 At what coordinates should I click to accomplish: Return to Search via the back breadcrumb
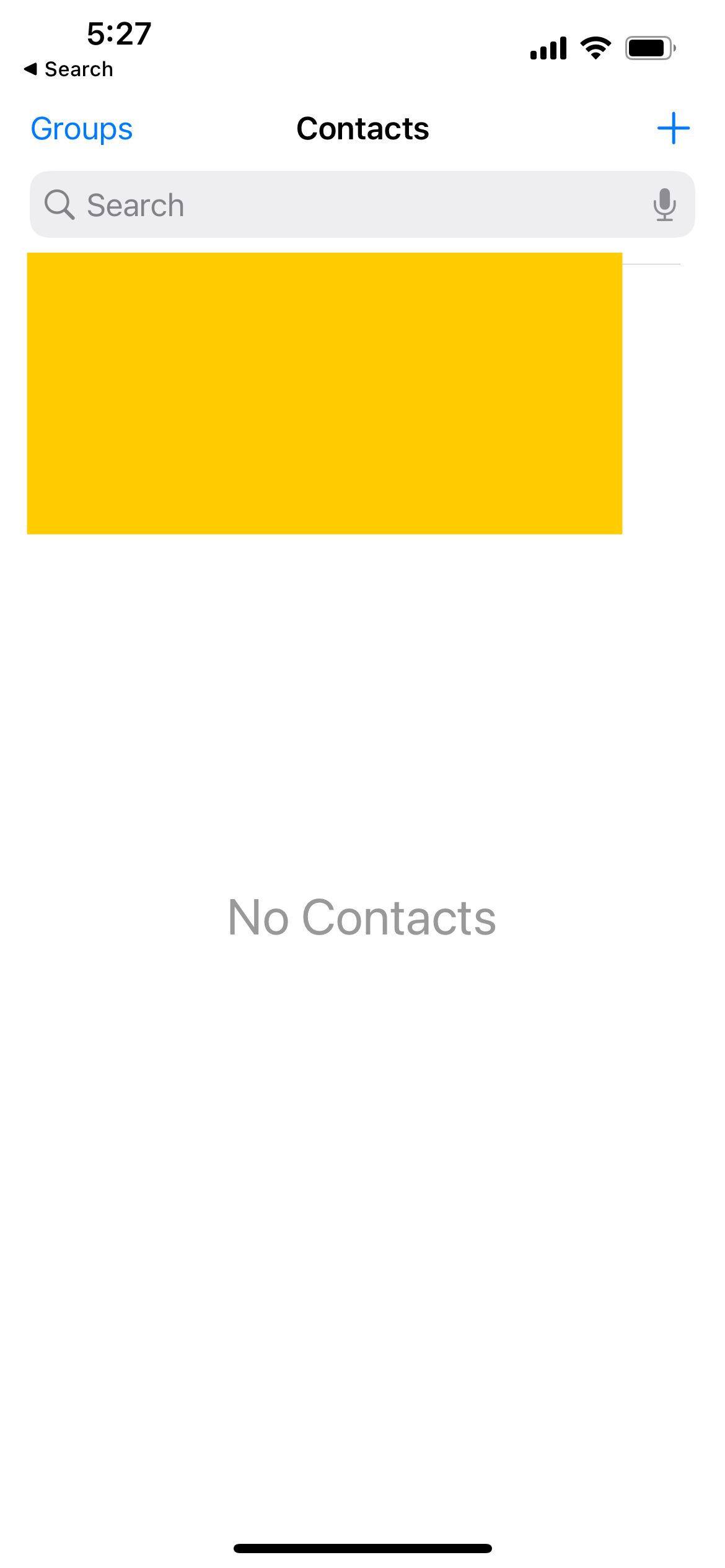click(x=69, y=69)
